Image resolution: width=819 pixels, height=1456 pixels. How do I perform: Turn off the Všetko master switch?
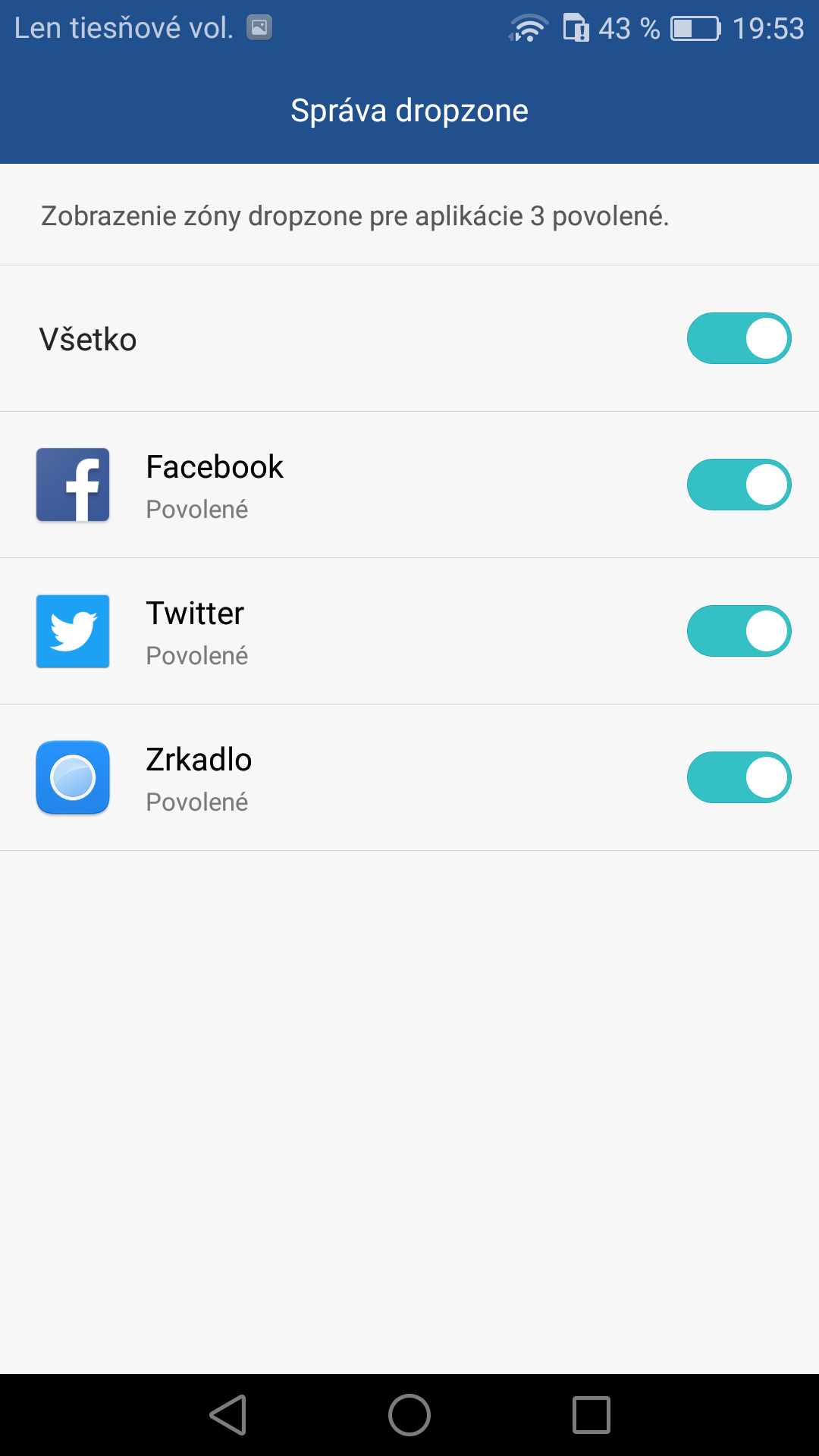pyautogui.click(x=739, y=338)
